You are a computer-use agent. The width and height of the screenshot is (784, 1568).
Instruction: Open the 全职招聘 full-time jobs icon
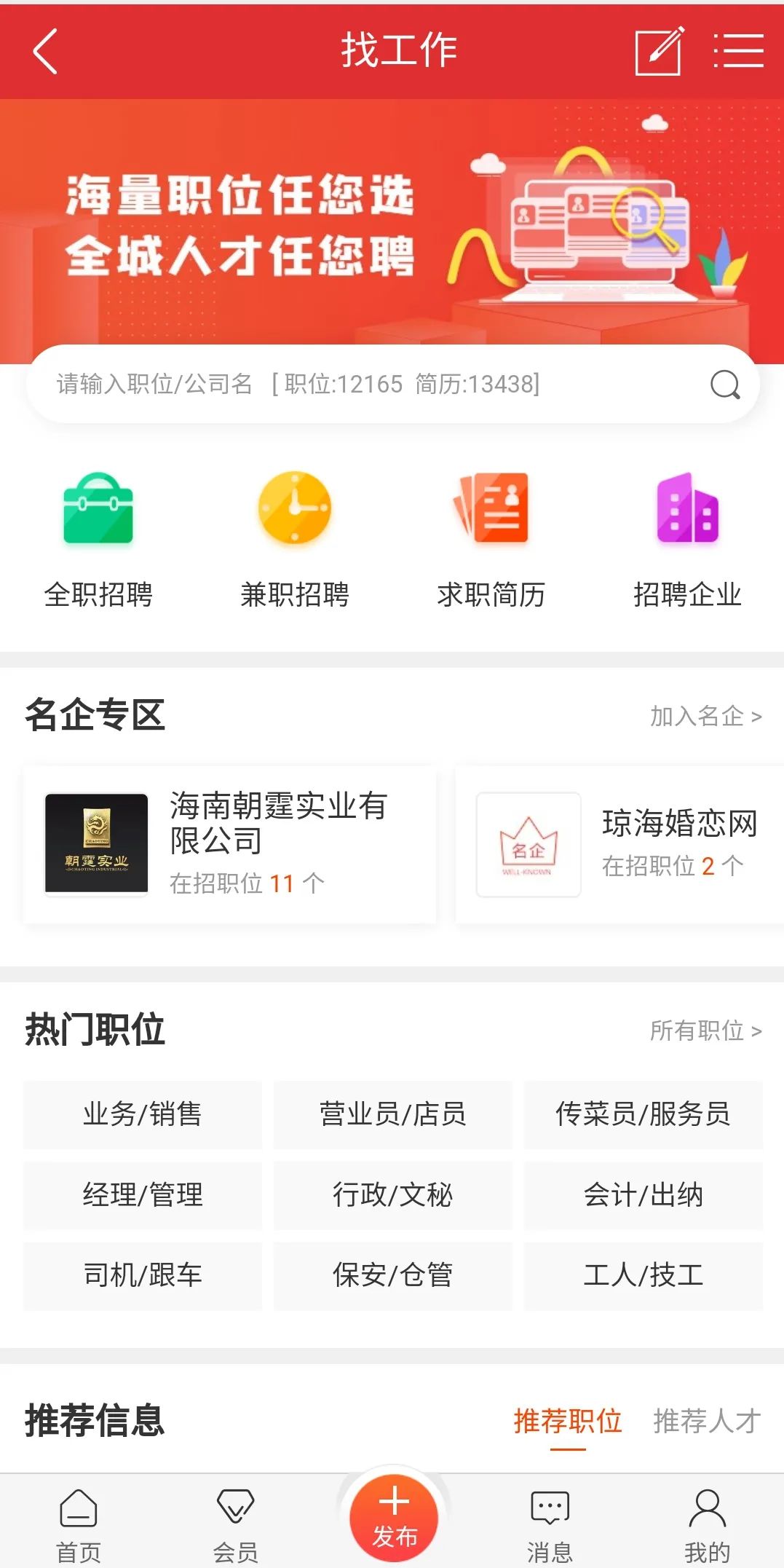pos(98,510)
